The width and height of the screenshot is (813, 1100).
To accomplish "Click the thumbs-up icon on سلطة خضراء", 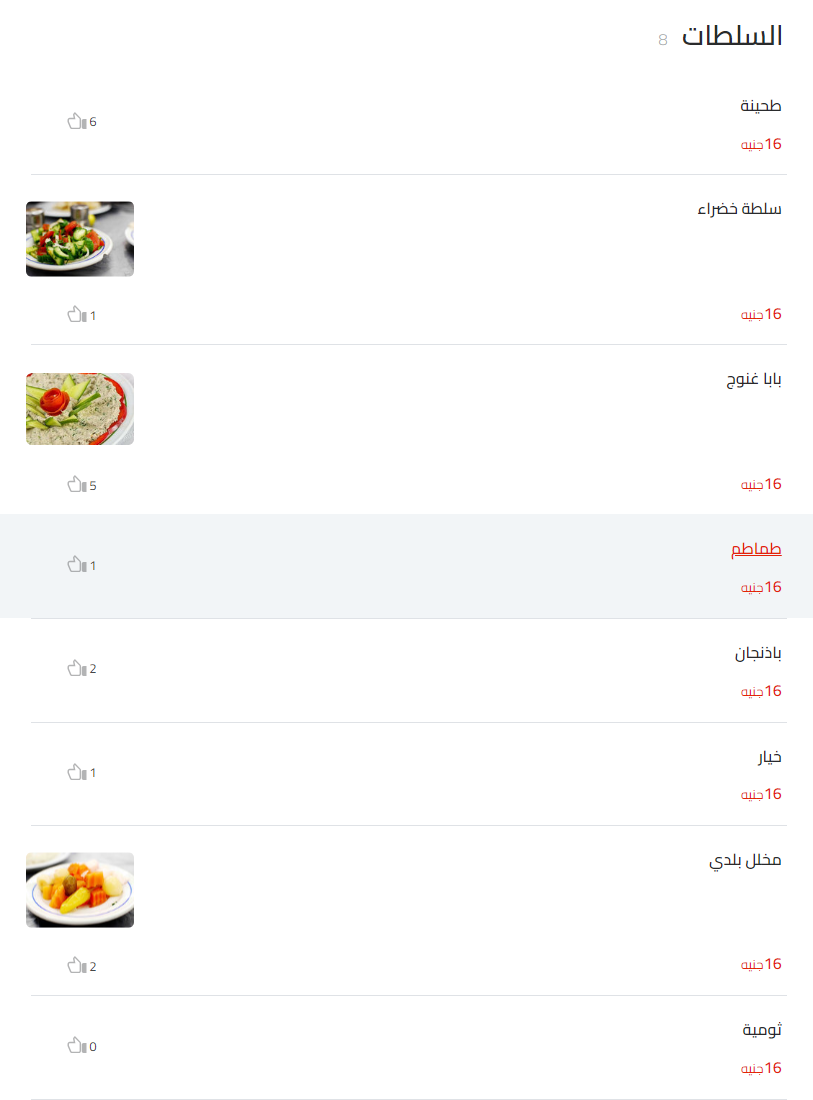I will [x=75, y=314].
